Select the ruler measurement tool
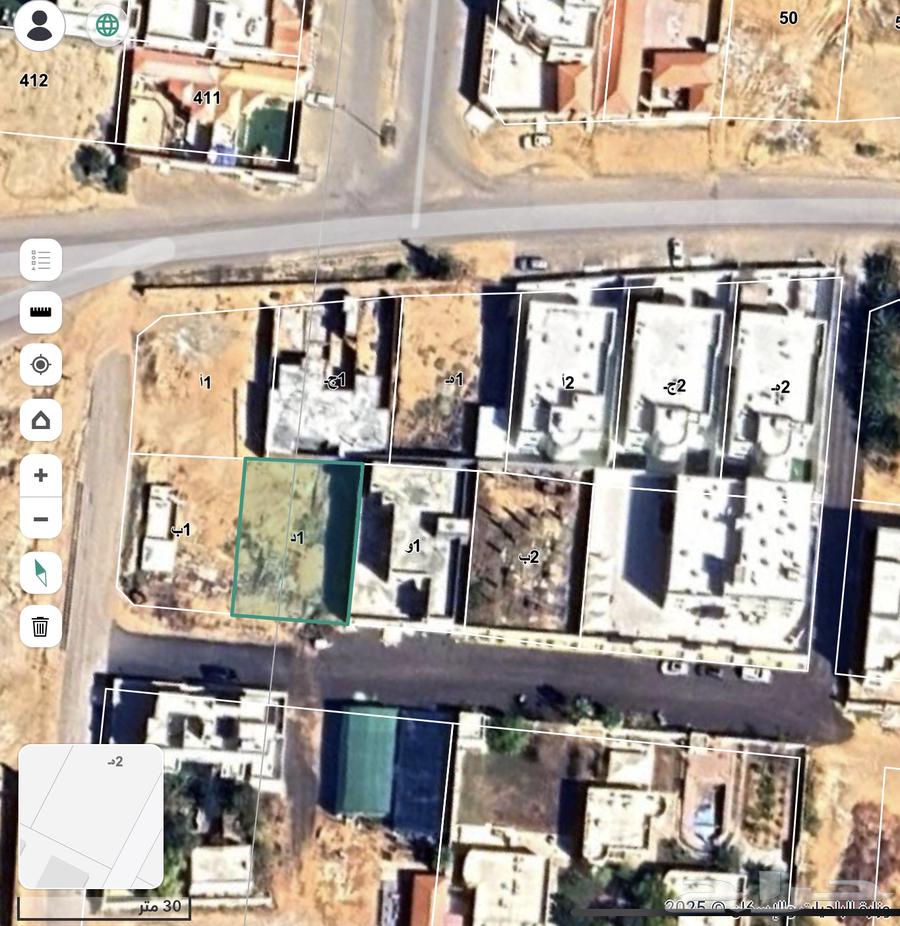 pos(41,312)
